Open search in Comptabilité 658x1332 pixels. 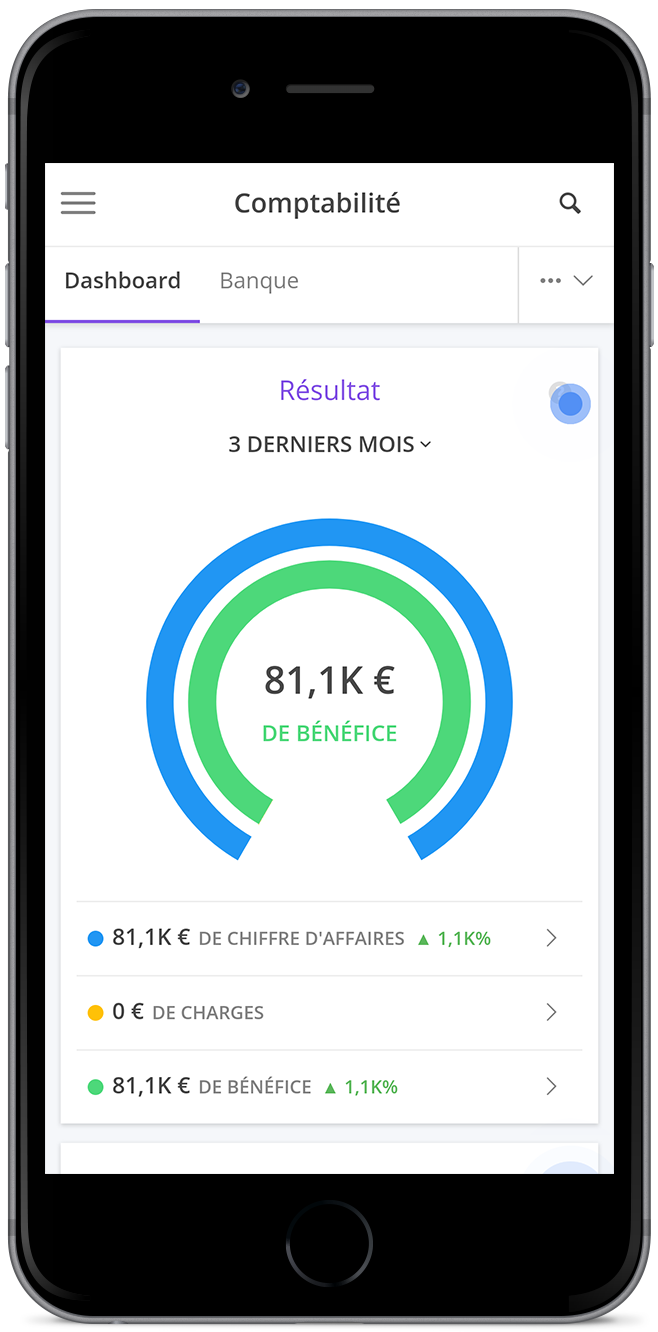click(x=570, y=204)
